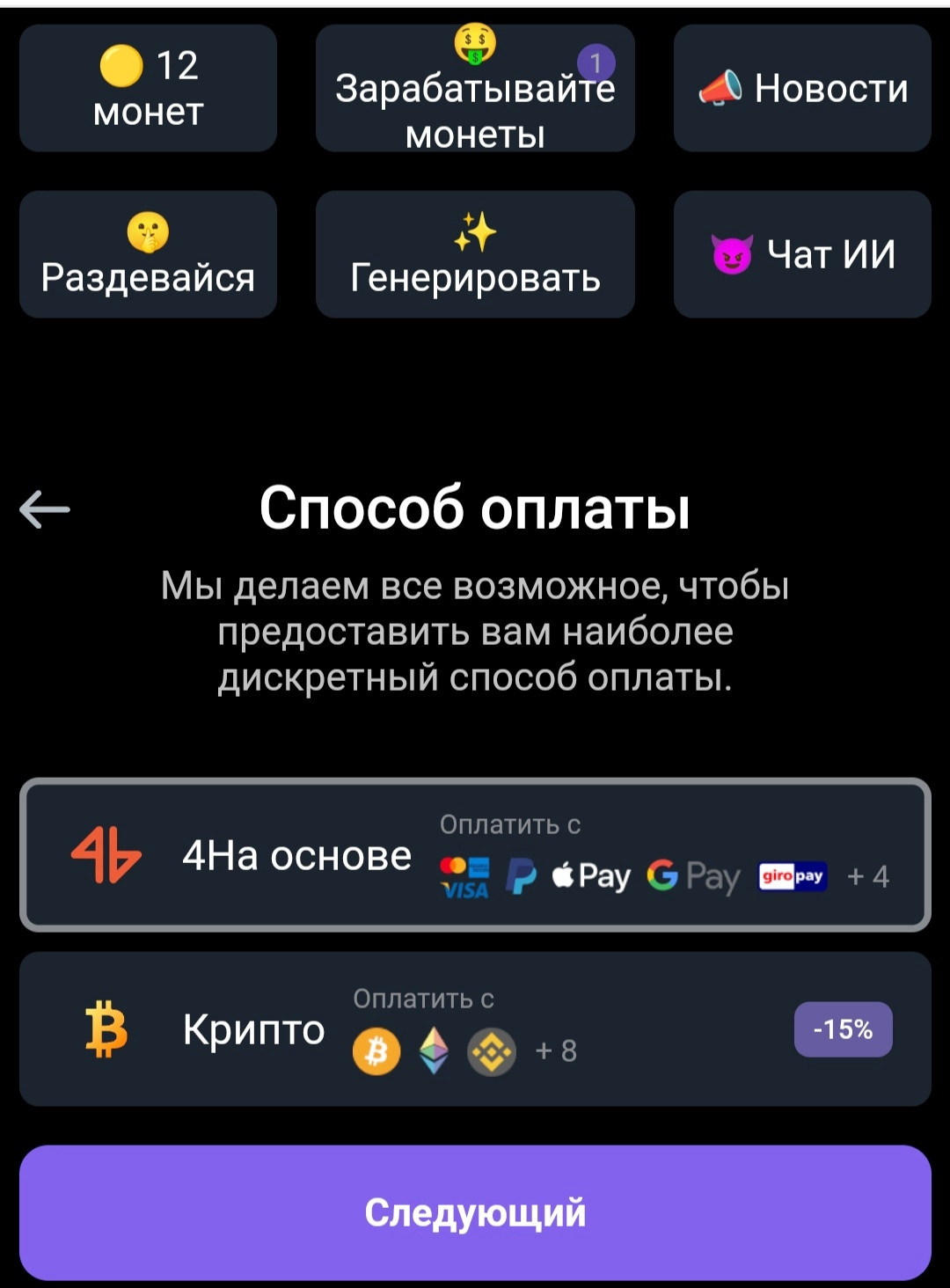Tap the Зарабатывайте монеты button
The image size is (950, 1288).
point(475,89)
